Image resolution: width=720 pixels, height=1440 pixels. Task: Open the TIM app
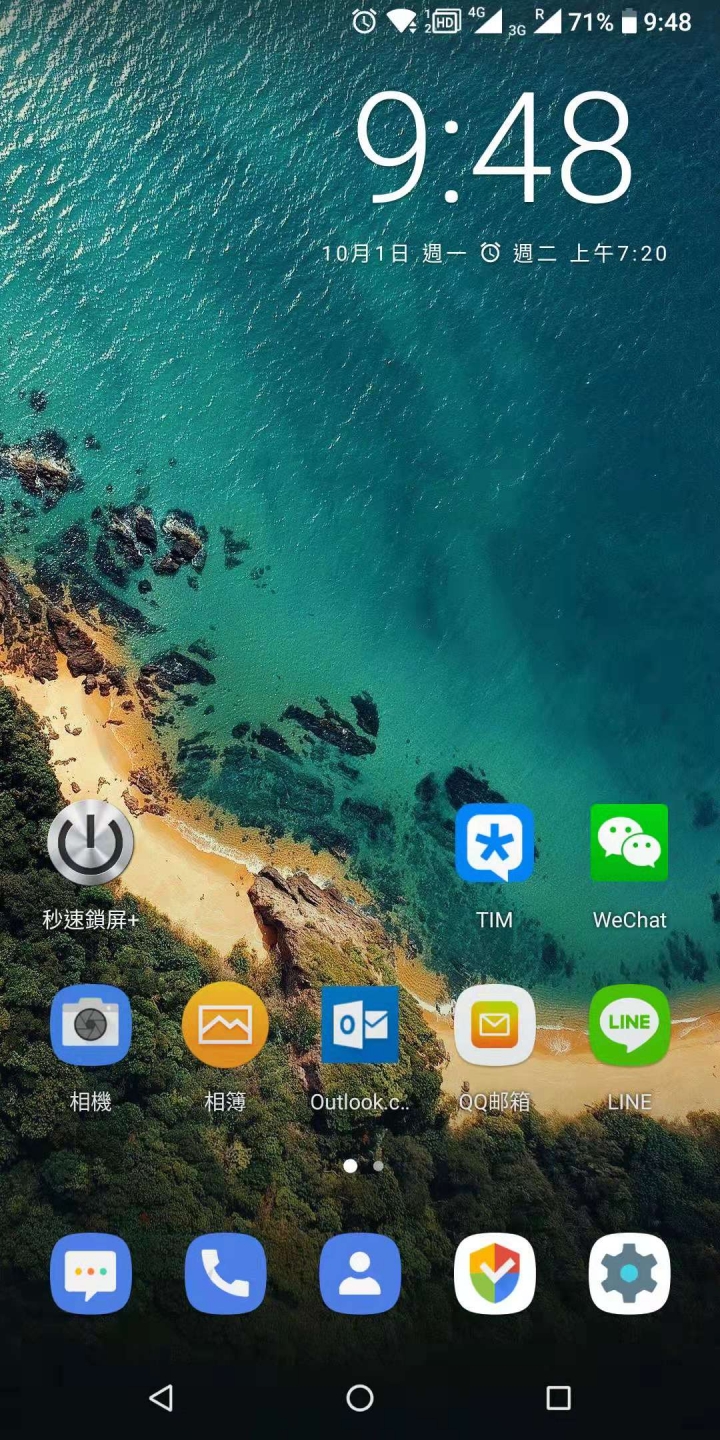[494, 842]
